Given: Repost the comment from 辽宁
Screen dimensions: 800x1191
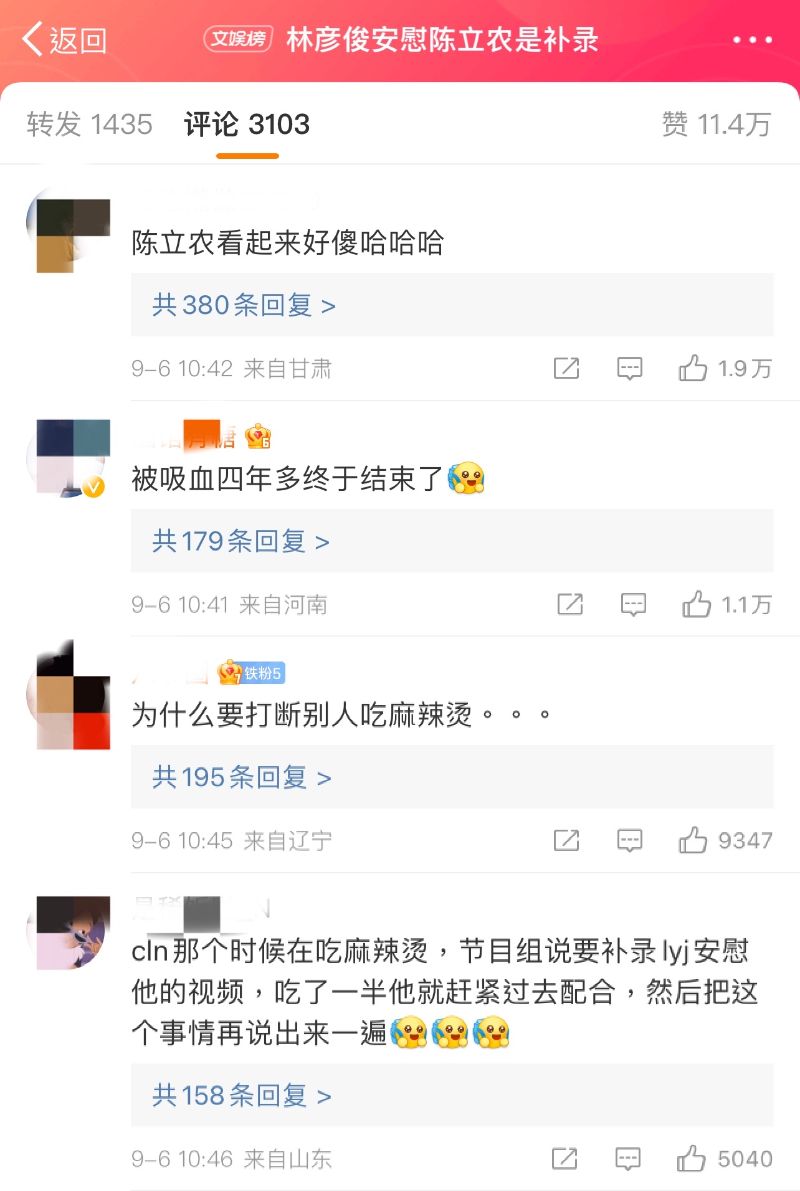Looking at the screenshot, I should [x=566, y=841].
